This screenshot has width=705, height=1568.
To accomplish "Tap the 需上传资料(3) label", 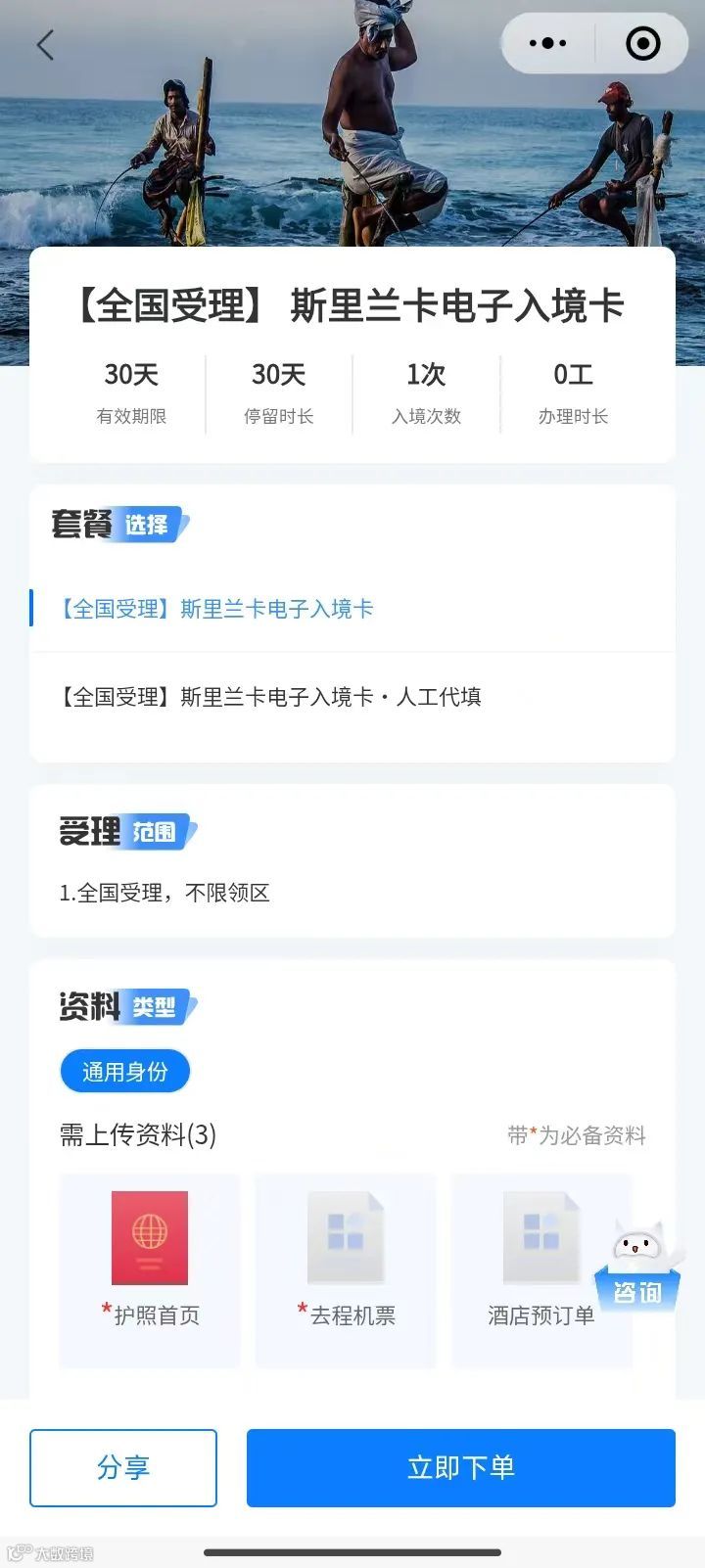I will (x=135, y=1137).
